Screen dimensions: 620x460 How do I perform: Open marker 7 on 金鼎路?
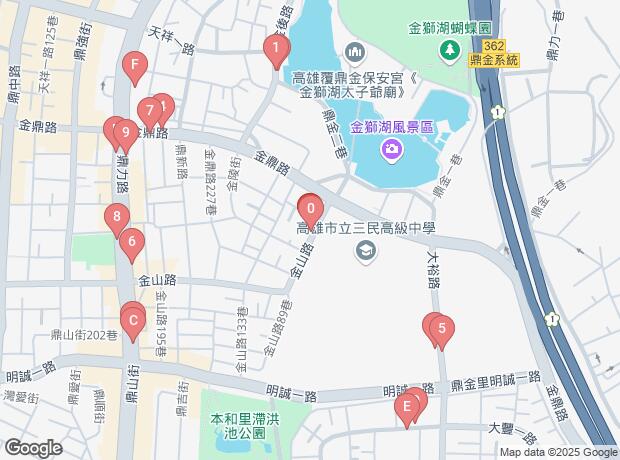pos(149,110)
